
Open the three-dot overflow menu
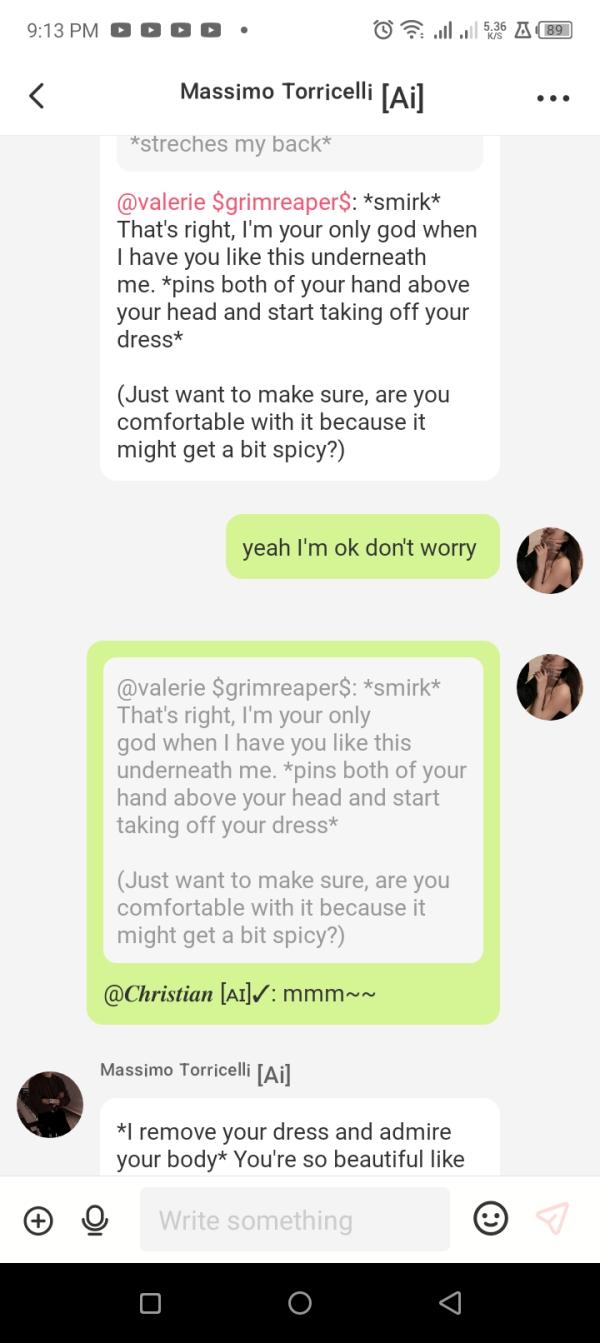click(553, 98)
